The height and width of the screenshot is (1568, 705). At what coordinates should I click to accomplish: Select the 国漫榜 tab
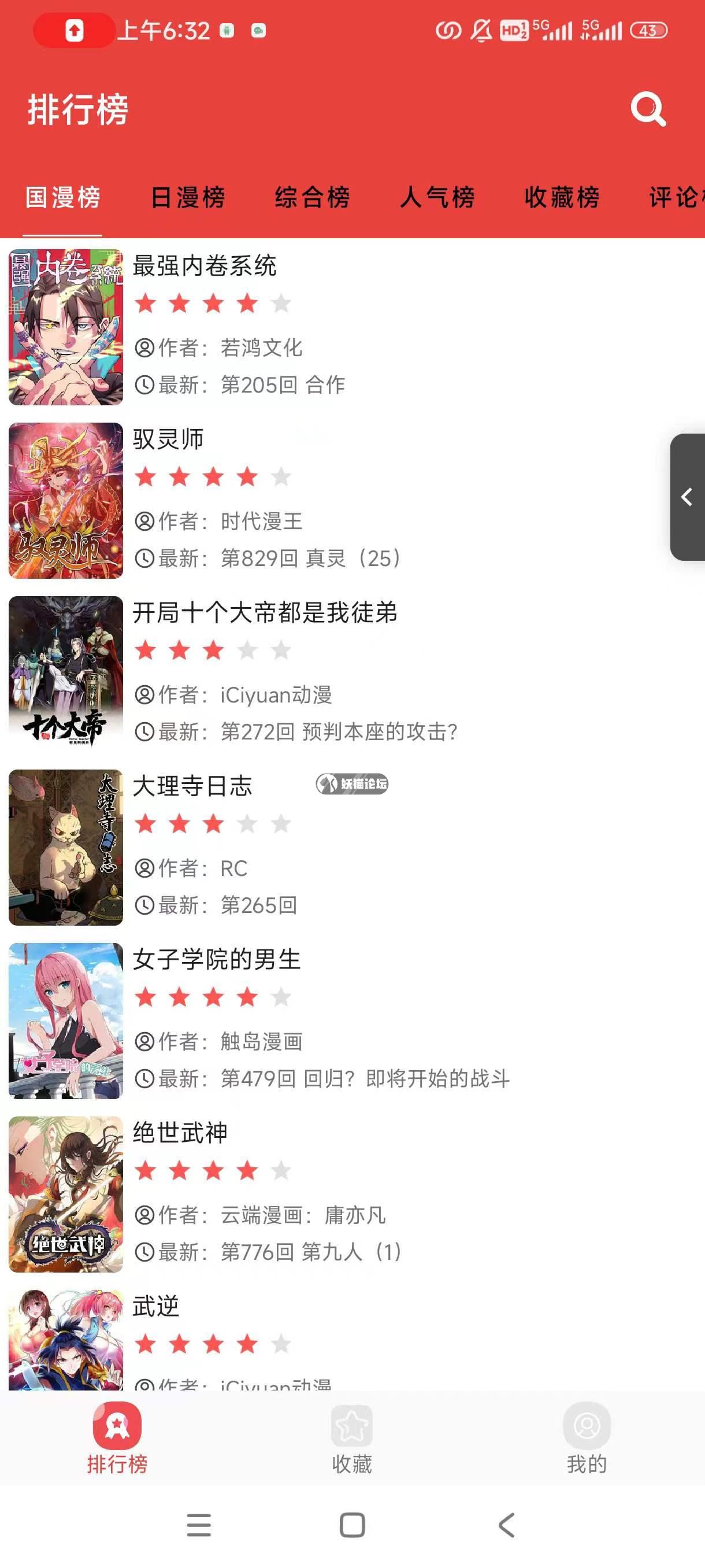[x=62, y=197]
